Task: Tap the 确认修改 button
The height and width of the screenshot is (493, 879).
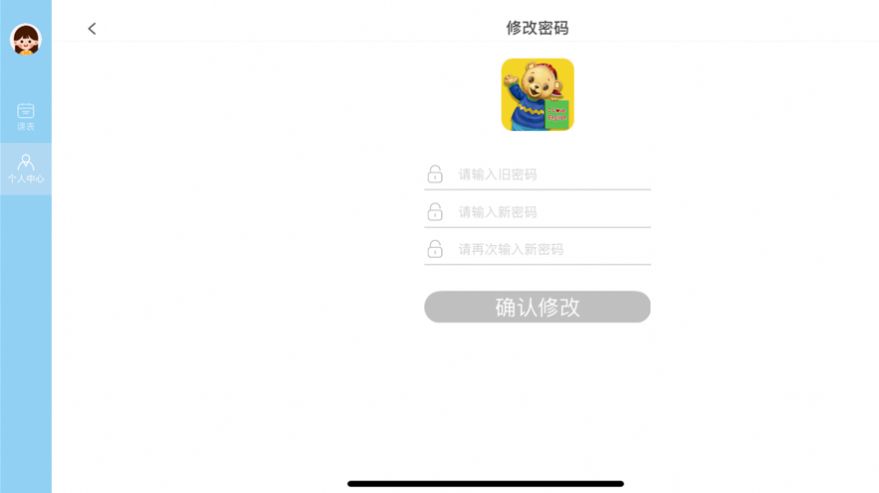Action: click(x=537, y=307)
